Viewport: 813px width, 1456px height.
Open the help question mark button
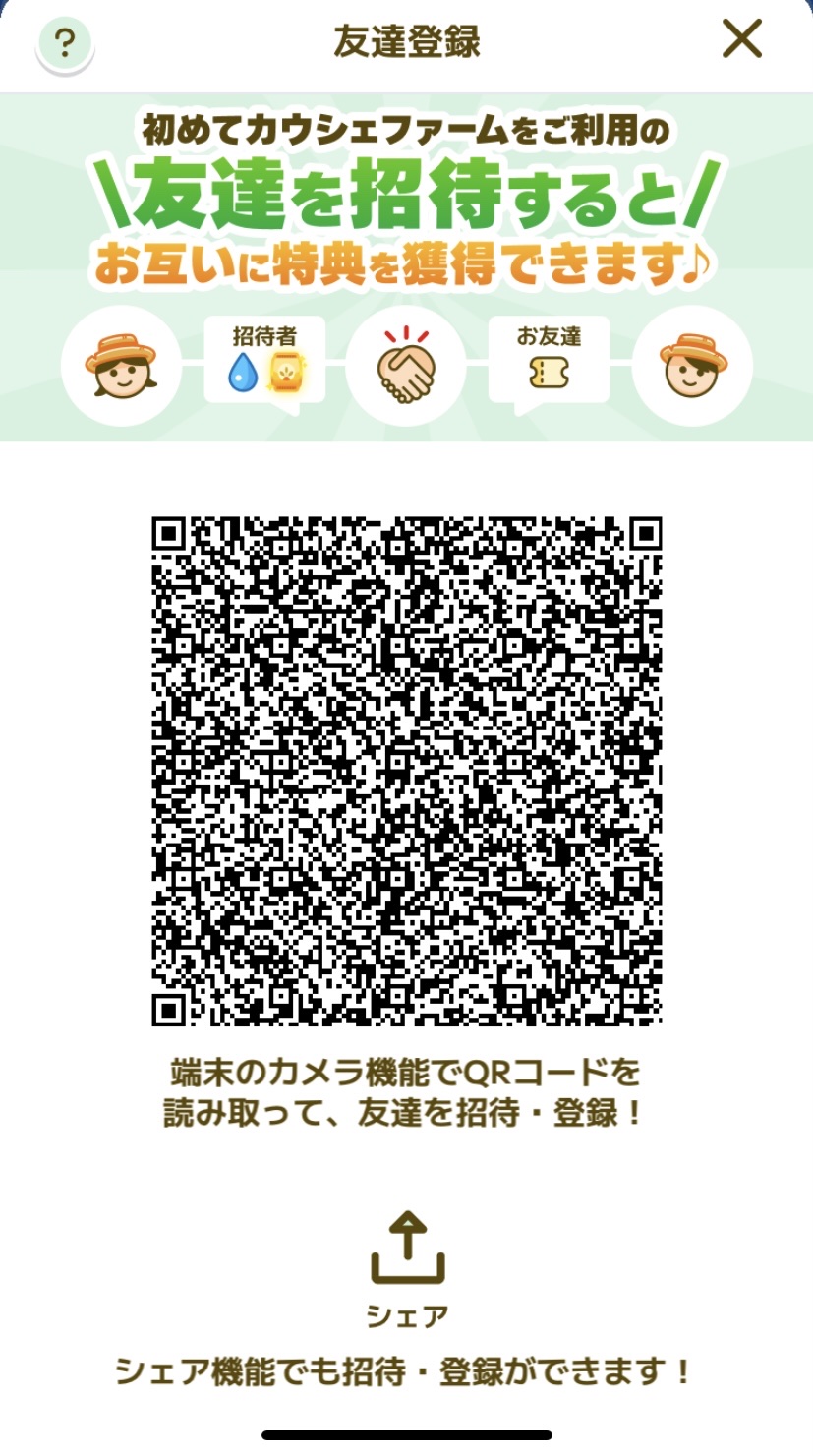64,43
